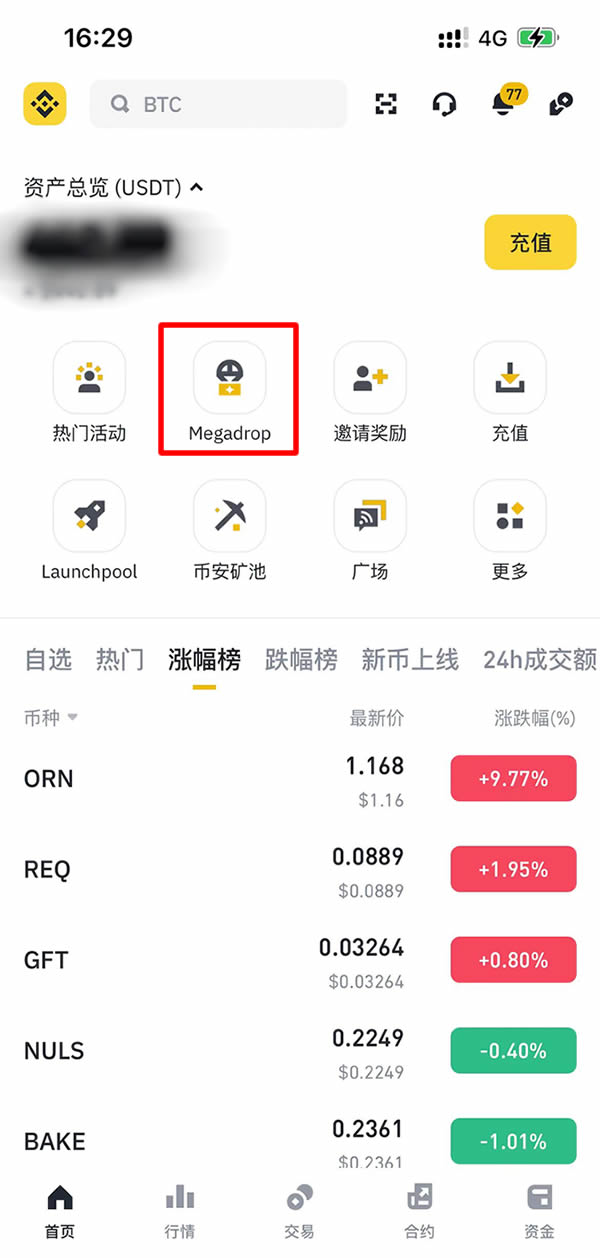
Task: Open the ORN coin row
Action: 300,779
